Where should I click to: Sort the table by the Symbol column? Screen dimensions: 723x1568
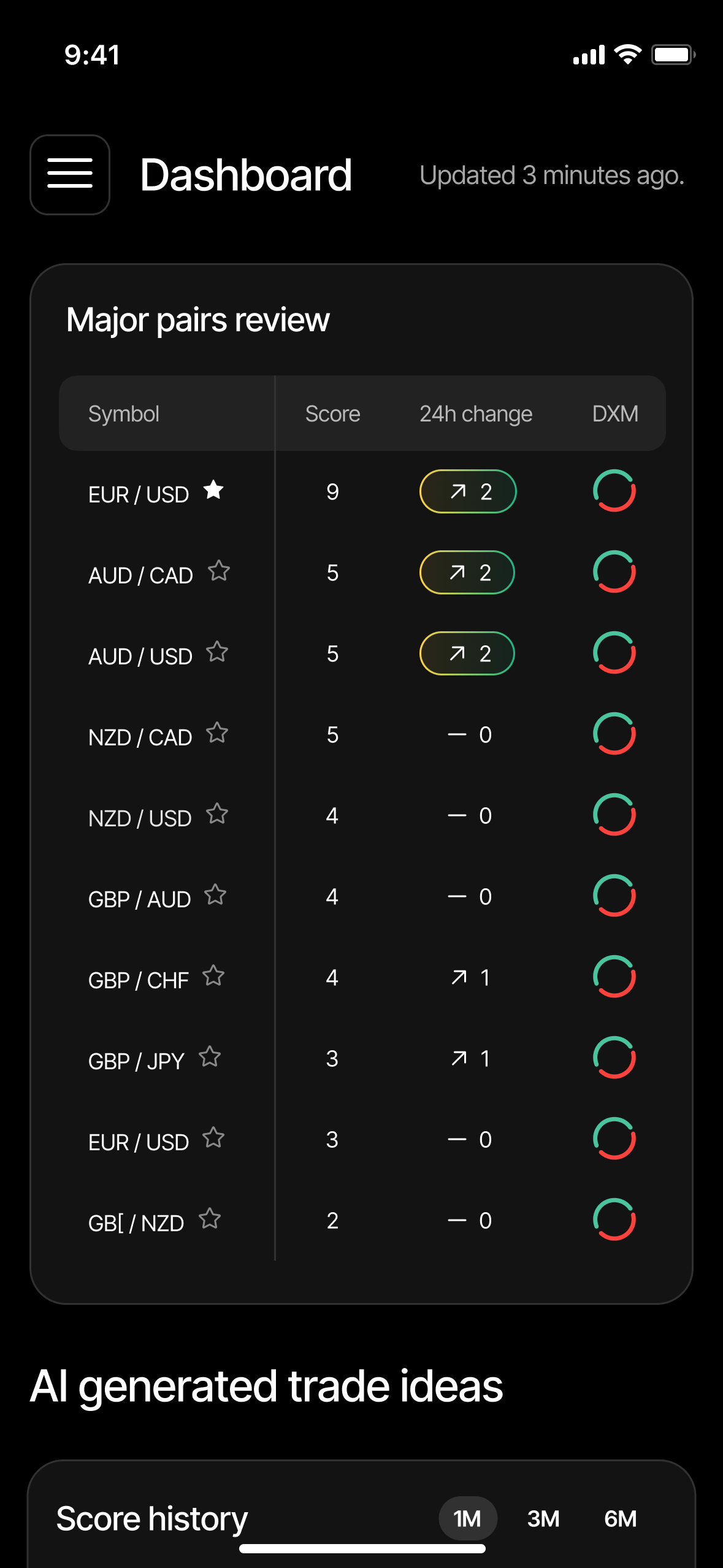(x=123, y=413)
